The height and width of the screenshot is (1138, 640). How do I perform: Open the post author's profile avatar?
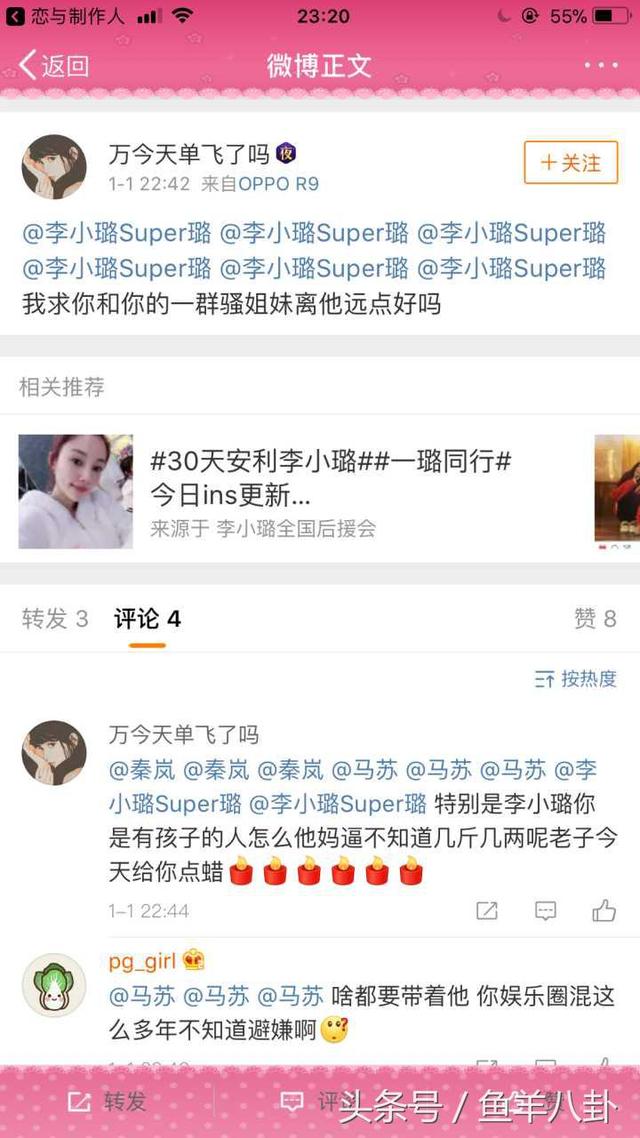[54, 166]
